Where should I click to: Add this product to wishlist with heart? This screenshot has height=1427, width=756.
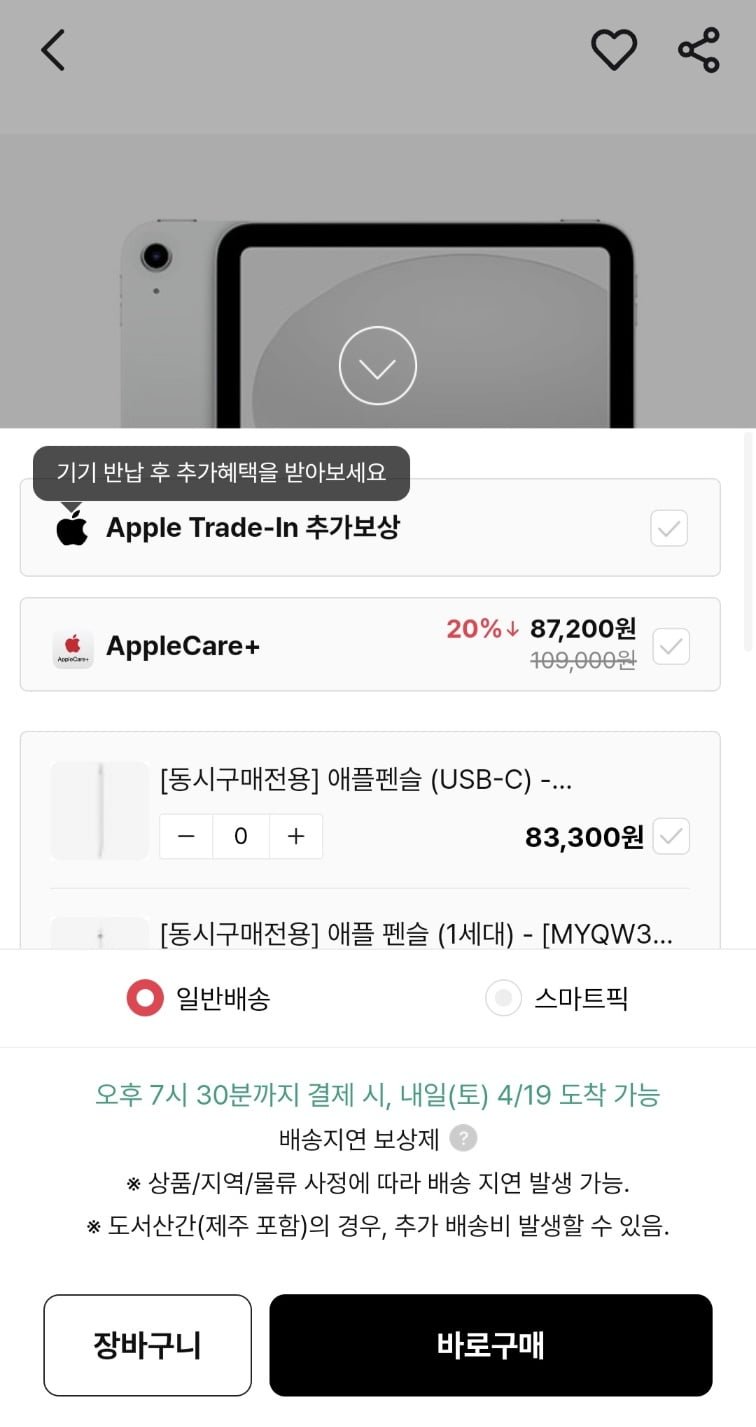tap(613, 50)
